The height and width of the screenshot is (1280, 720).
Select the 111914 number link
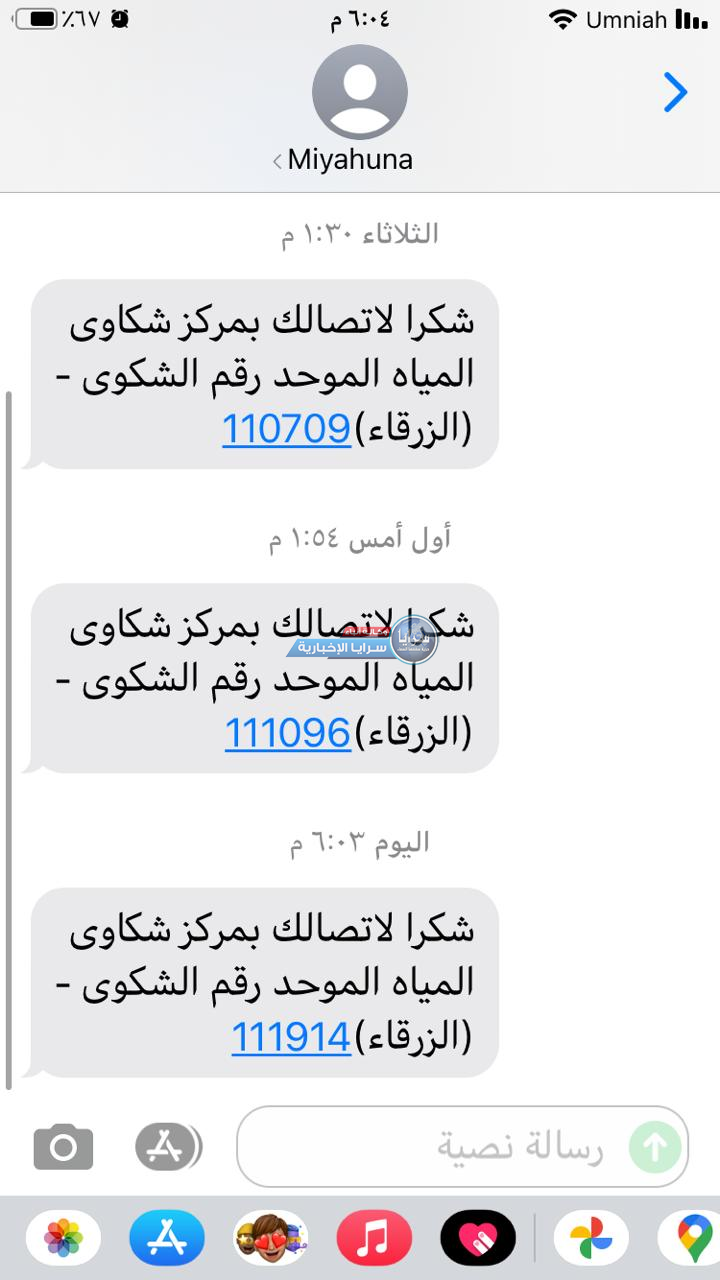pyautogui.click(x=291, y=1038)
